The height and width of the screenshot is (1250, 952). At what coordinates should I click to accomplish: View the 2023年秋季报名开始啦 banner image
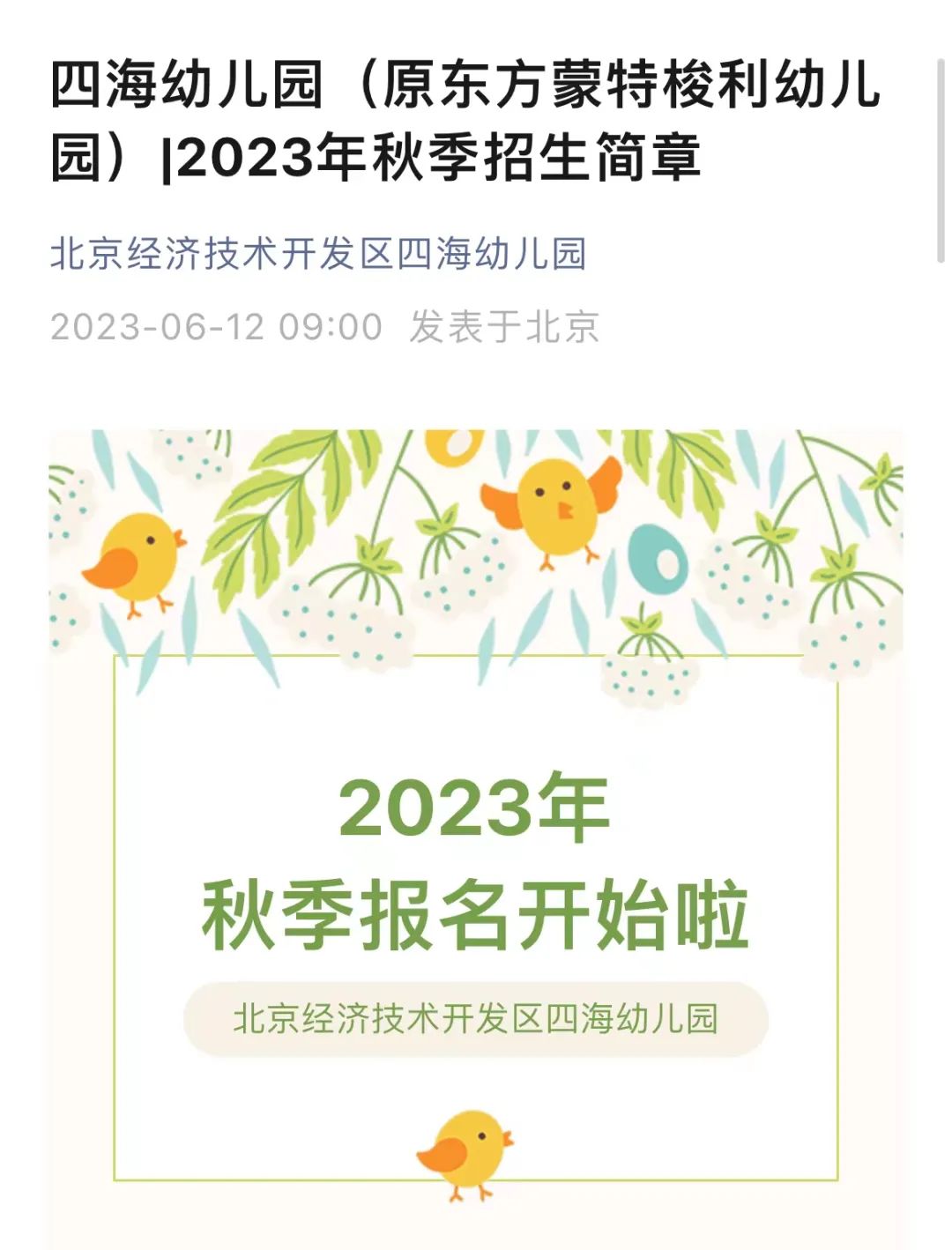point(475,837)
